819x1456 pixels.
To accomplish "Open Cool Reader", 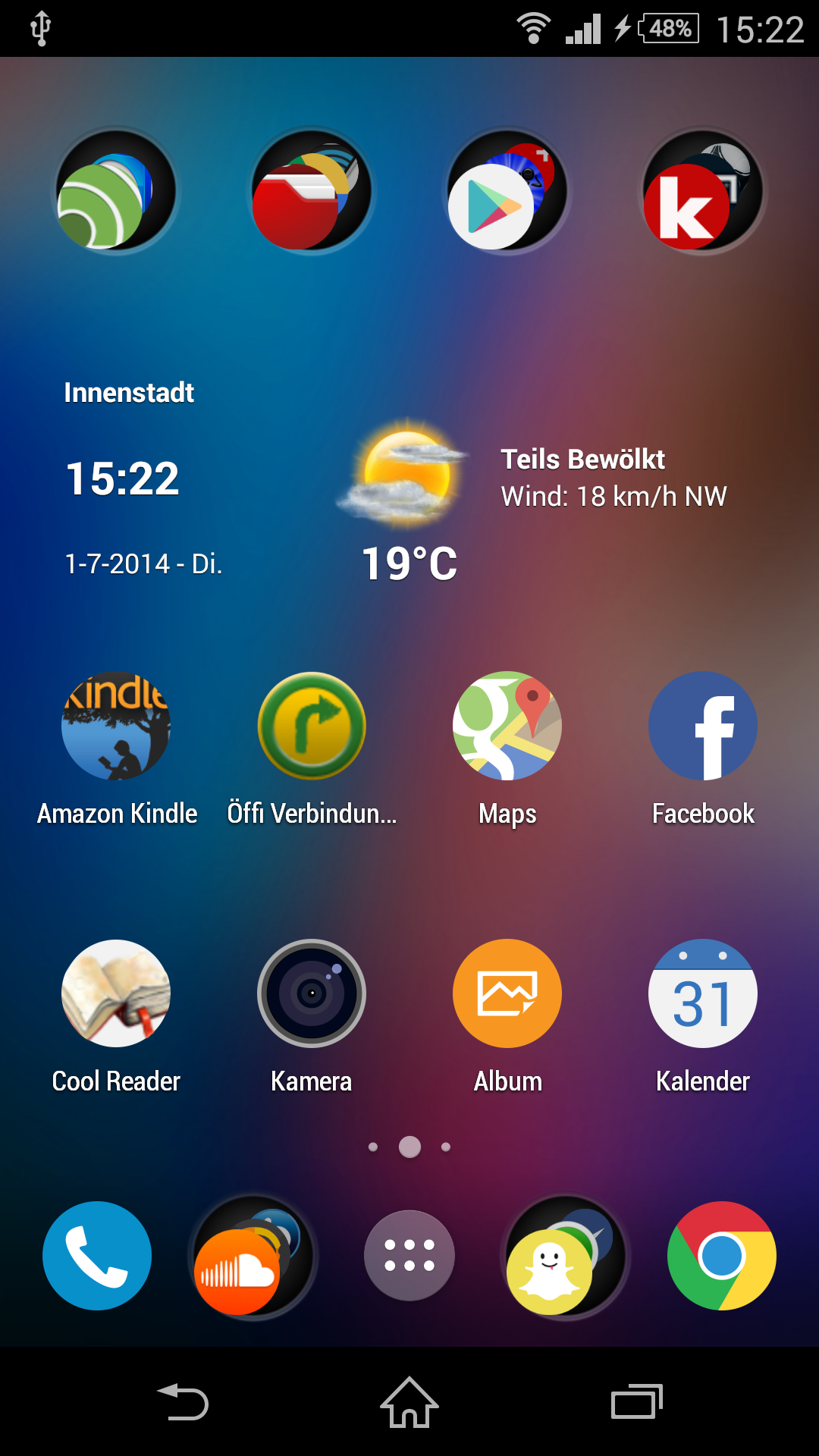I will (116, 993).
